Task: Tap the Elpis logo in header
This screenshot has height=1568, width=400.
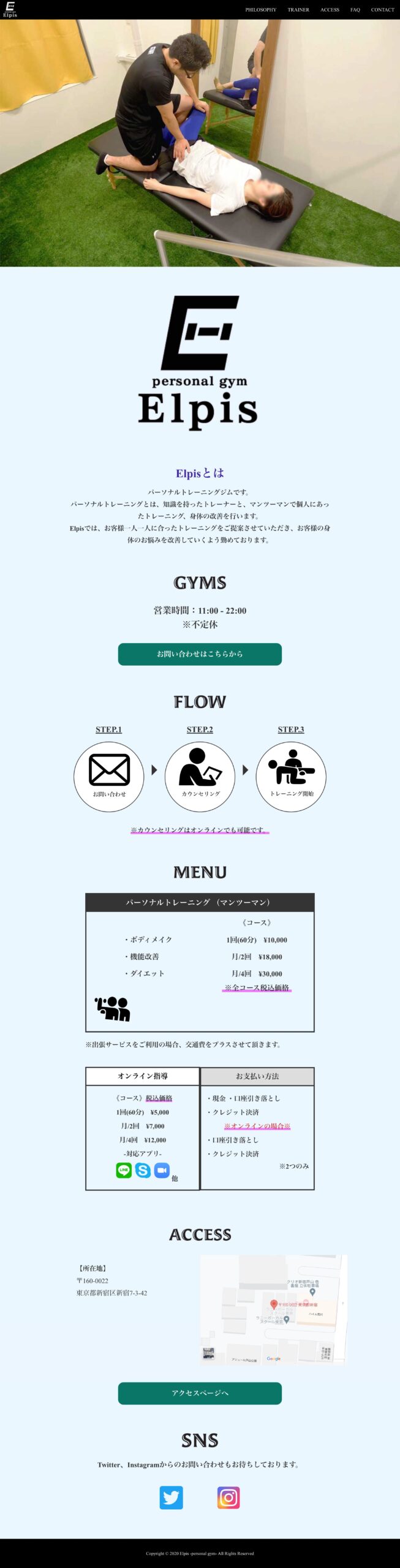Action: 10,9
